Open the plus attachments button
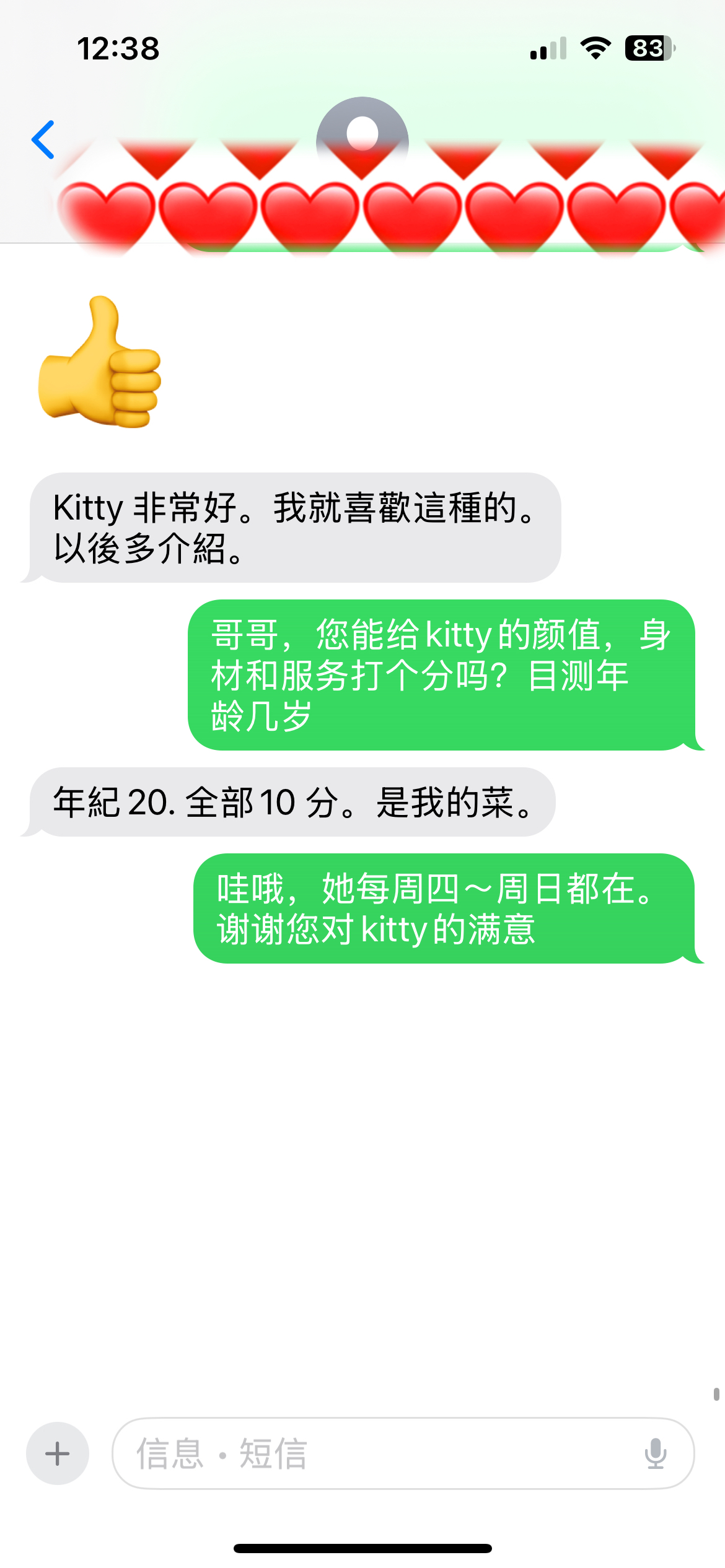 coord(58,1453)
